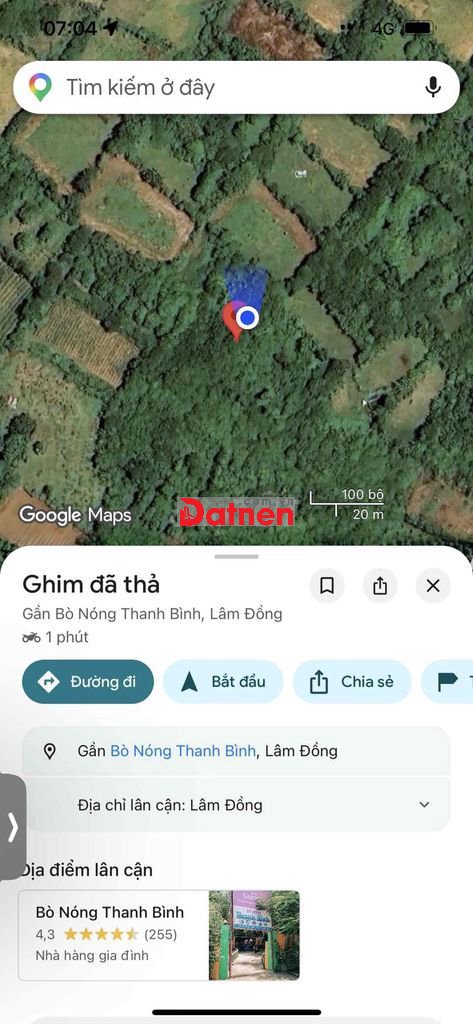Share the pin via the header share icon
473x1024 pixels.
[x=380, y=585]
